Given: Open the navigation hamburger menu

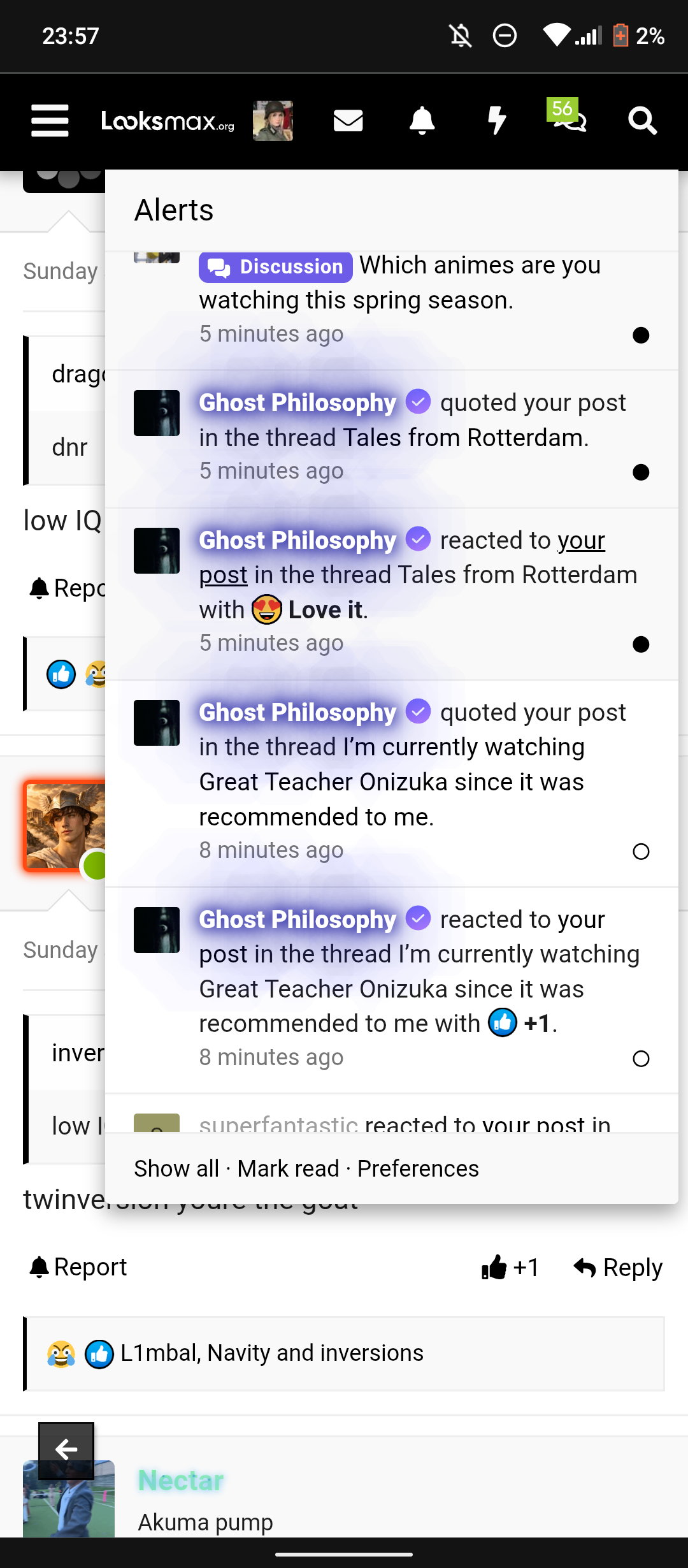Looking at the screenshot, I should pyautogui.click(x=49, y=121).
